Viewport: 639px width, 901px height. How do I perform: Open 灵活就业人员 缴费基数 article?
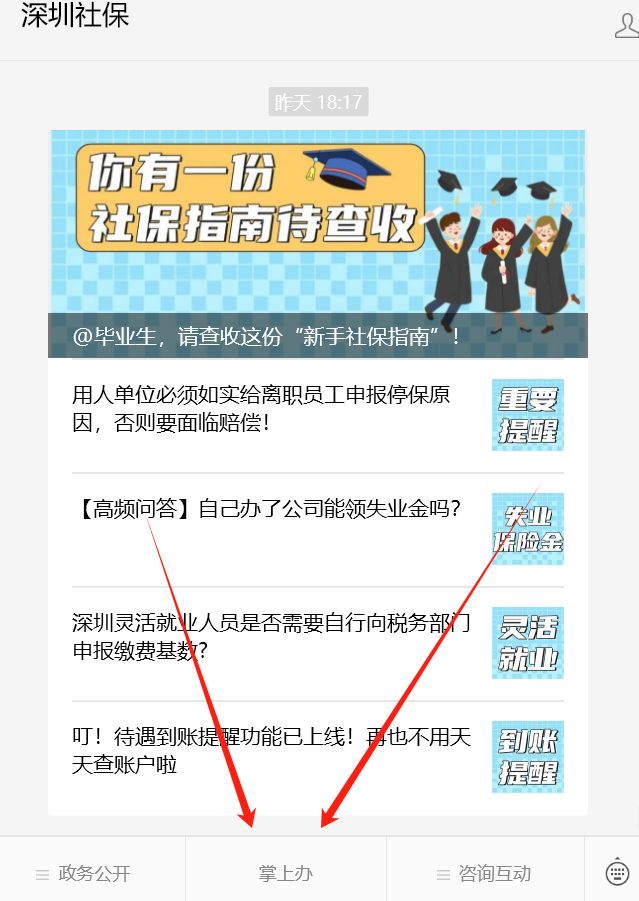[270, 637]
